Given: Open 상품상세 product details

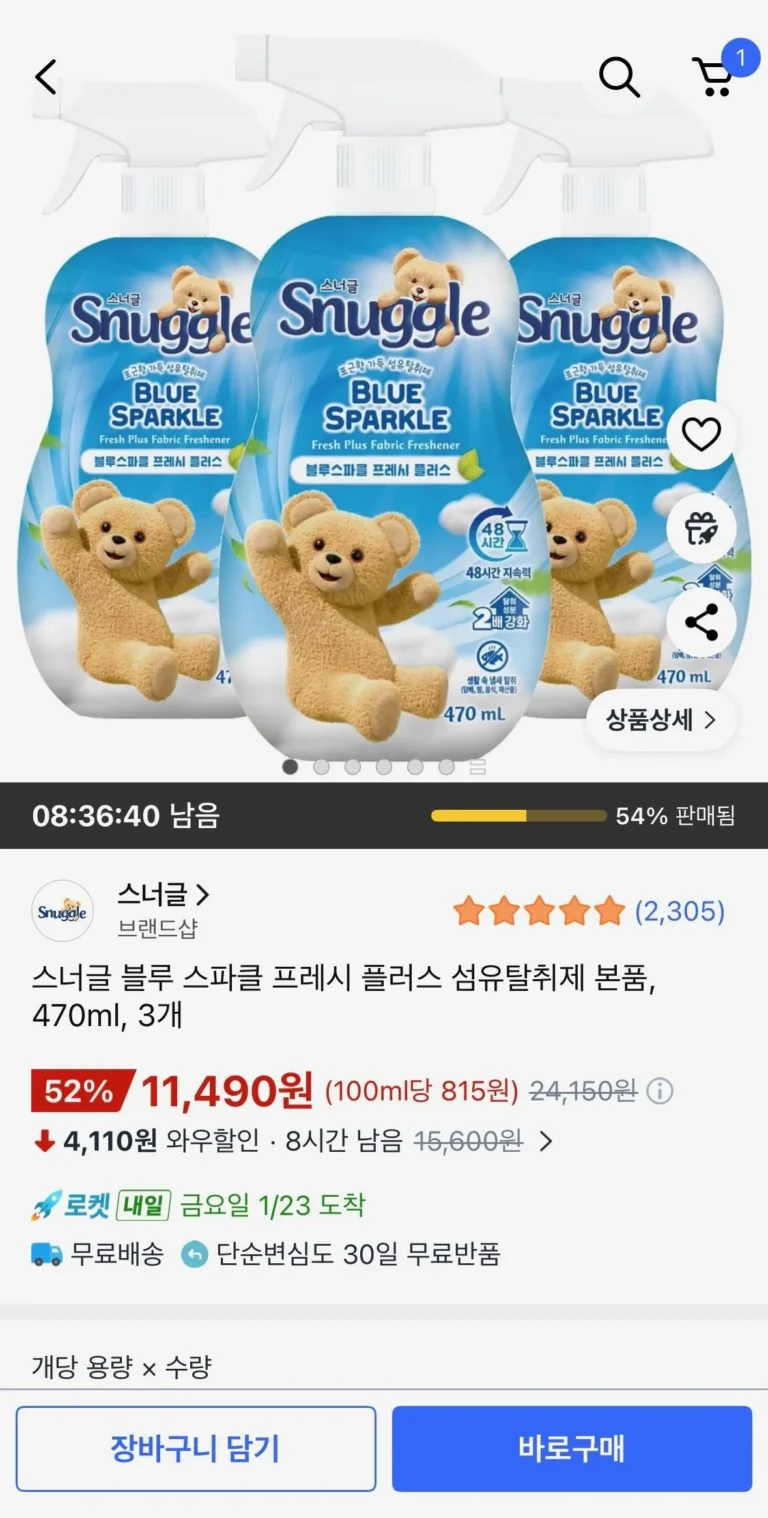Looking at the screenshot, I should tap(661, 720).
